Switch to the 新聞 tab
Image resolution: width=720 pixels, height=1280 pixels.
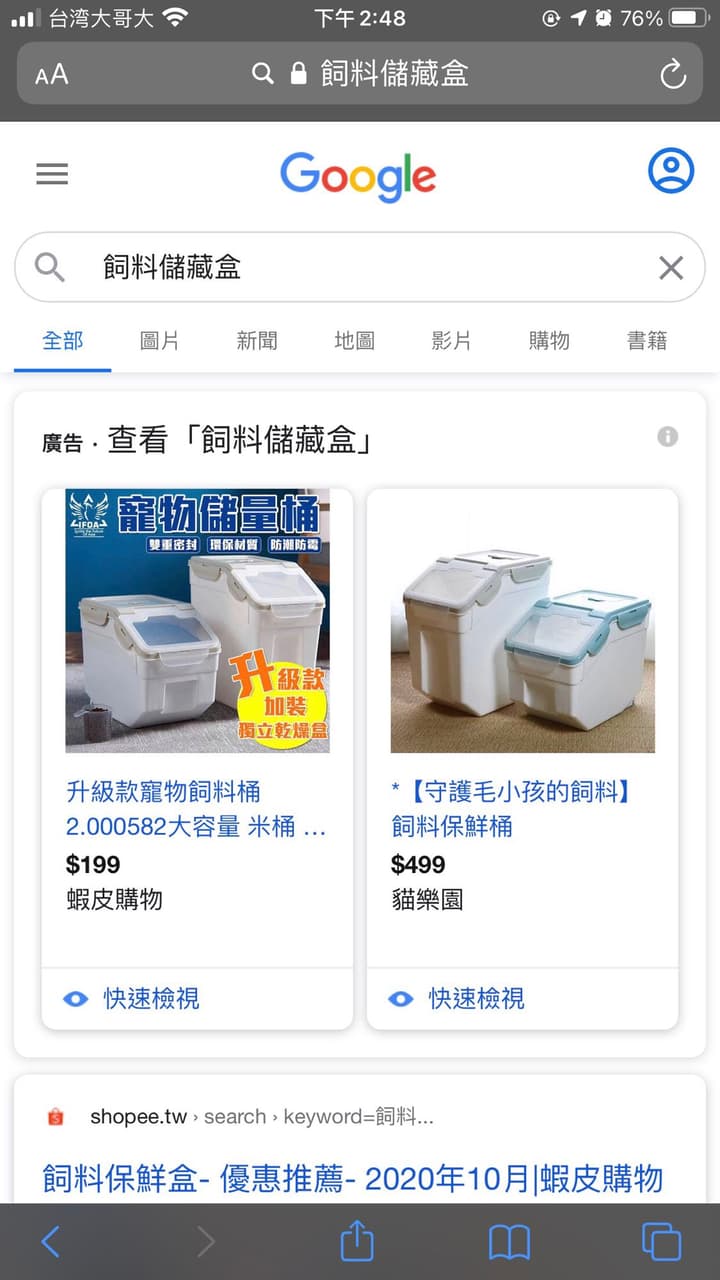257,341
